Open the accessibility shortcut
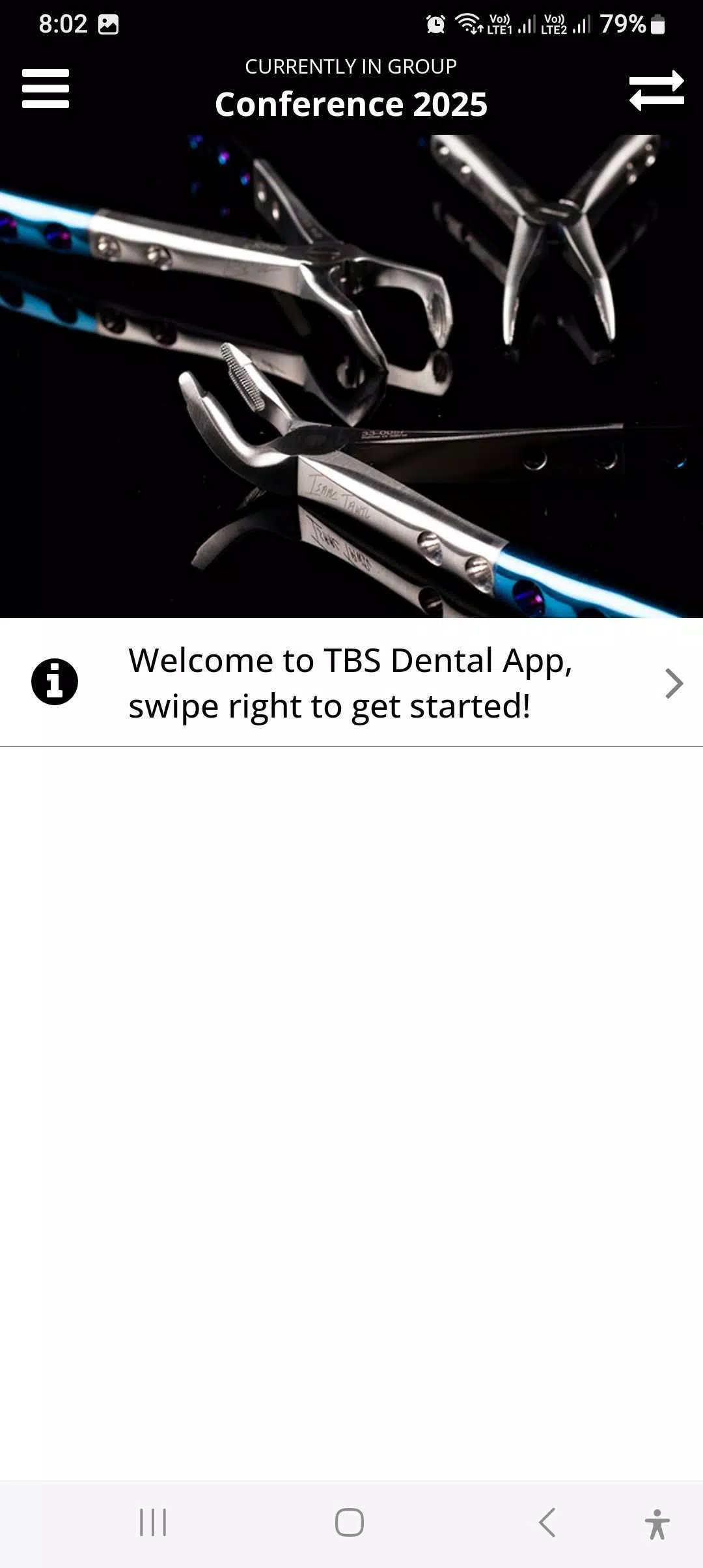This screenshot has width=703, height=1568. pyautogui.click(x=657, y=1524)
